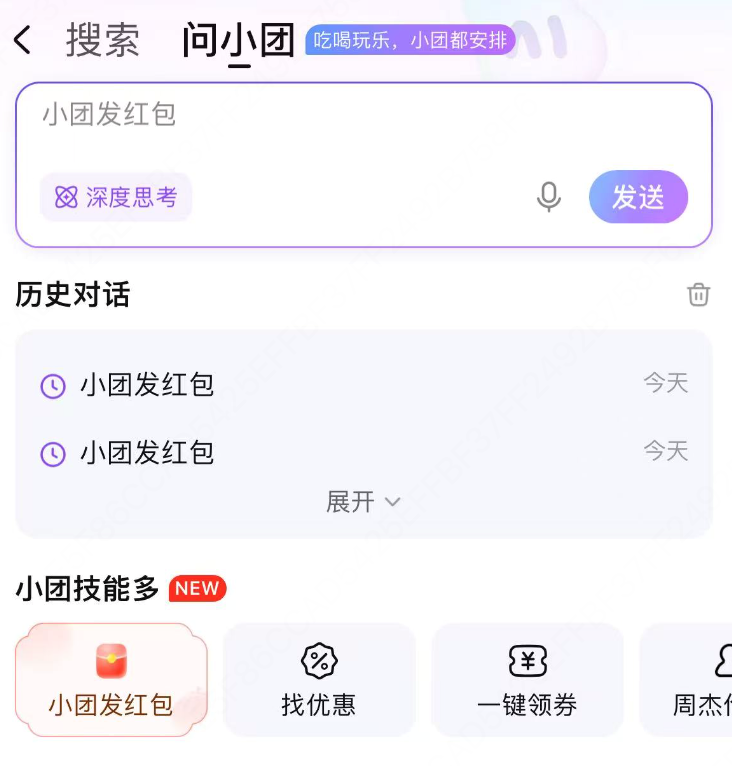Collapse the 历史对话 conversation list
Image resolution: width=732 pixels, height=766 pixels.
(363, 501)
